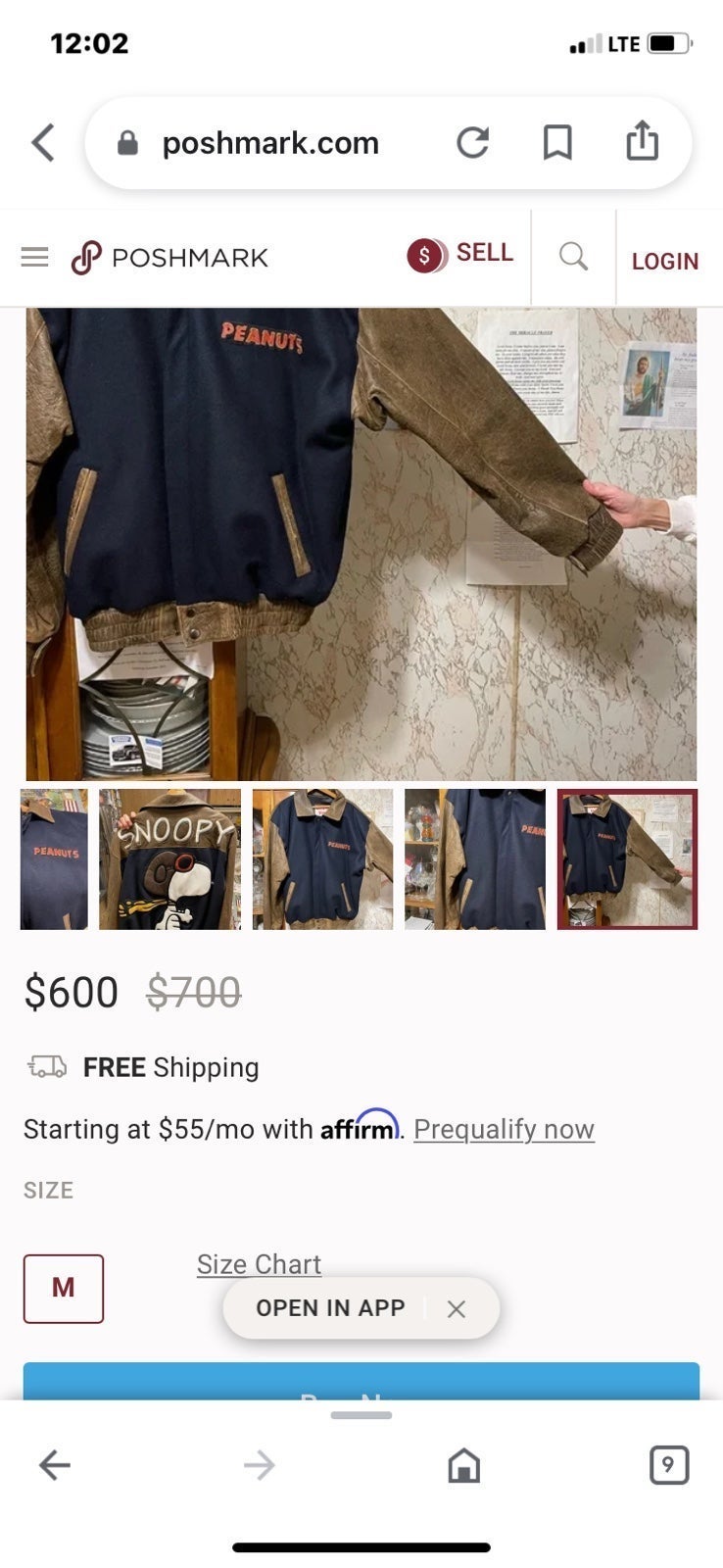The image size is (723, 1568).
Task: View the Snoopy back-of-jacket thumbnail
Action: pyautogui.click(x=169, y=858)
